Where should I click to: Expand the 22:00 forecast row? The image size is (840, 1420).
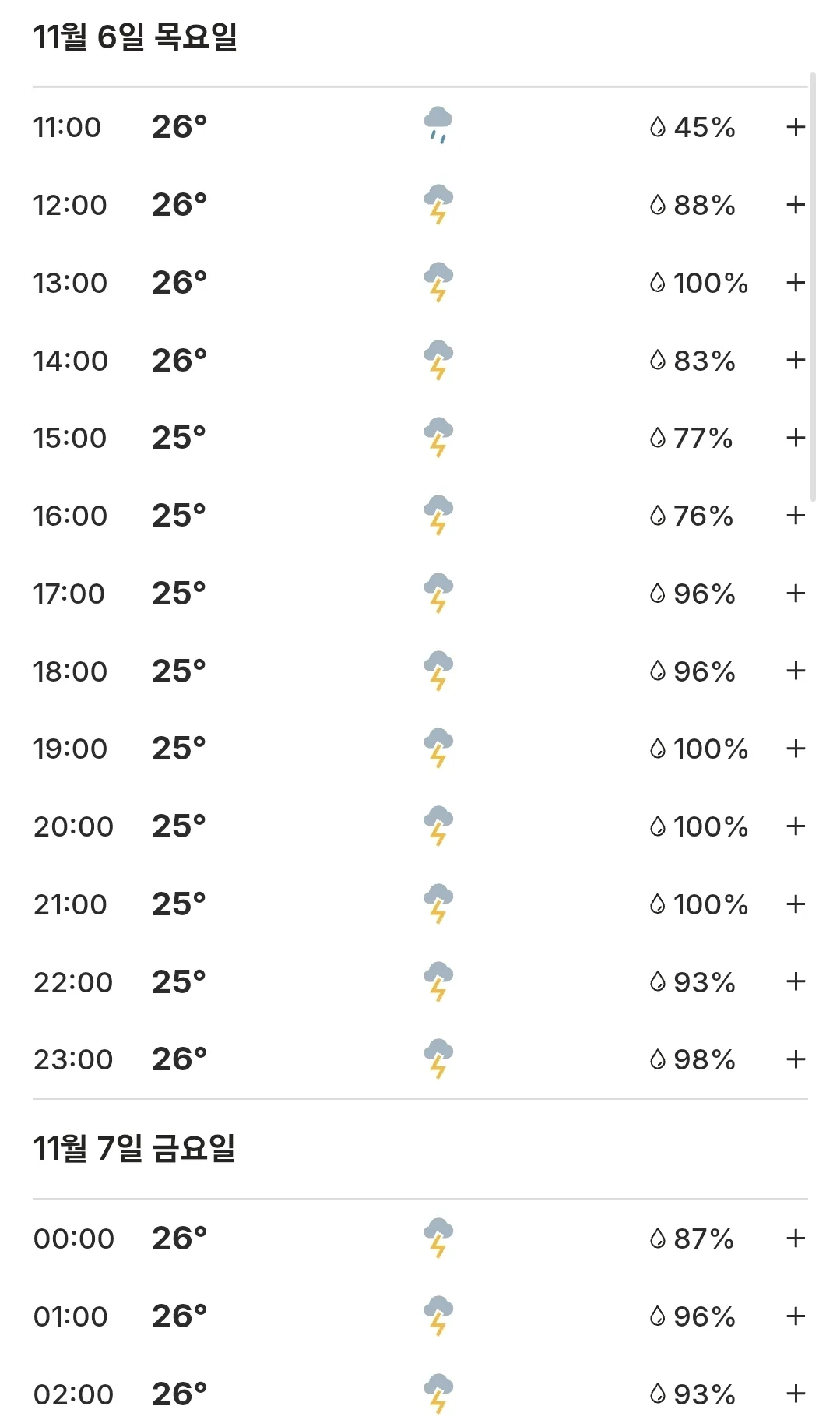[x=795, y=981]
